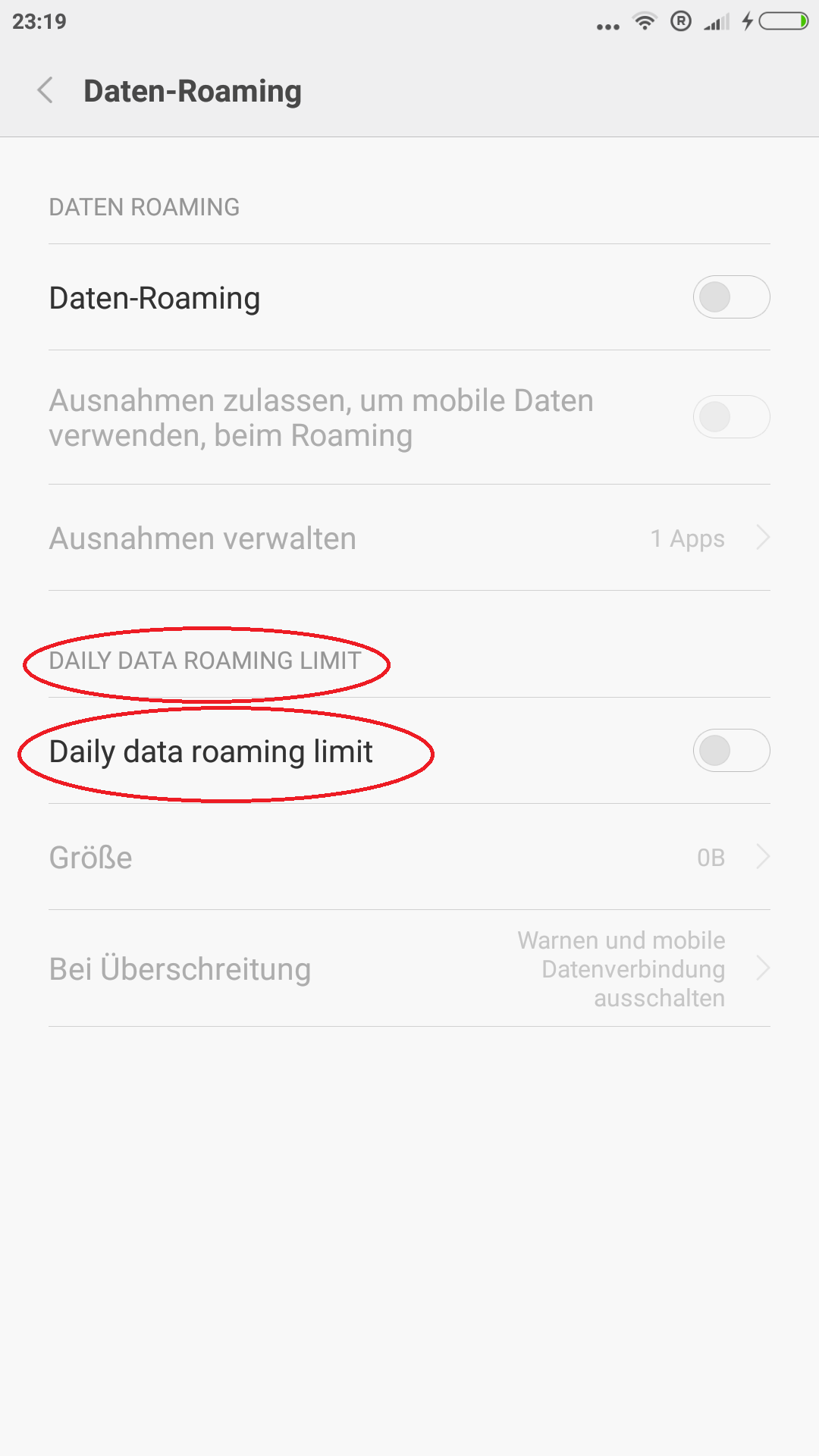Enable the Daten-Roaming switch
The height and width of the screenshot is (1456, 819).
point(731,297)
